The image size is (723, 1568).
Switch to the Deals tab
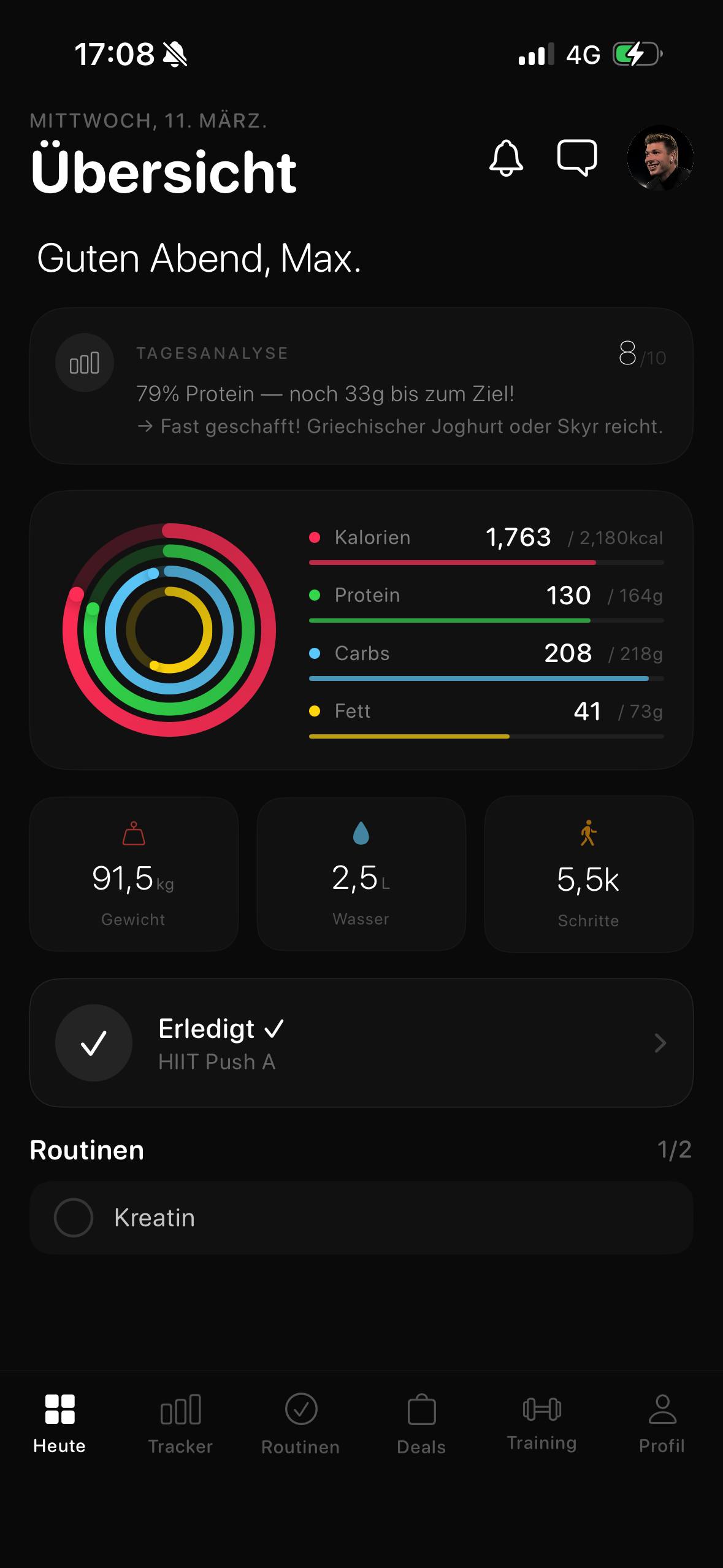422,1411
